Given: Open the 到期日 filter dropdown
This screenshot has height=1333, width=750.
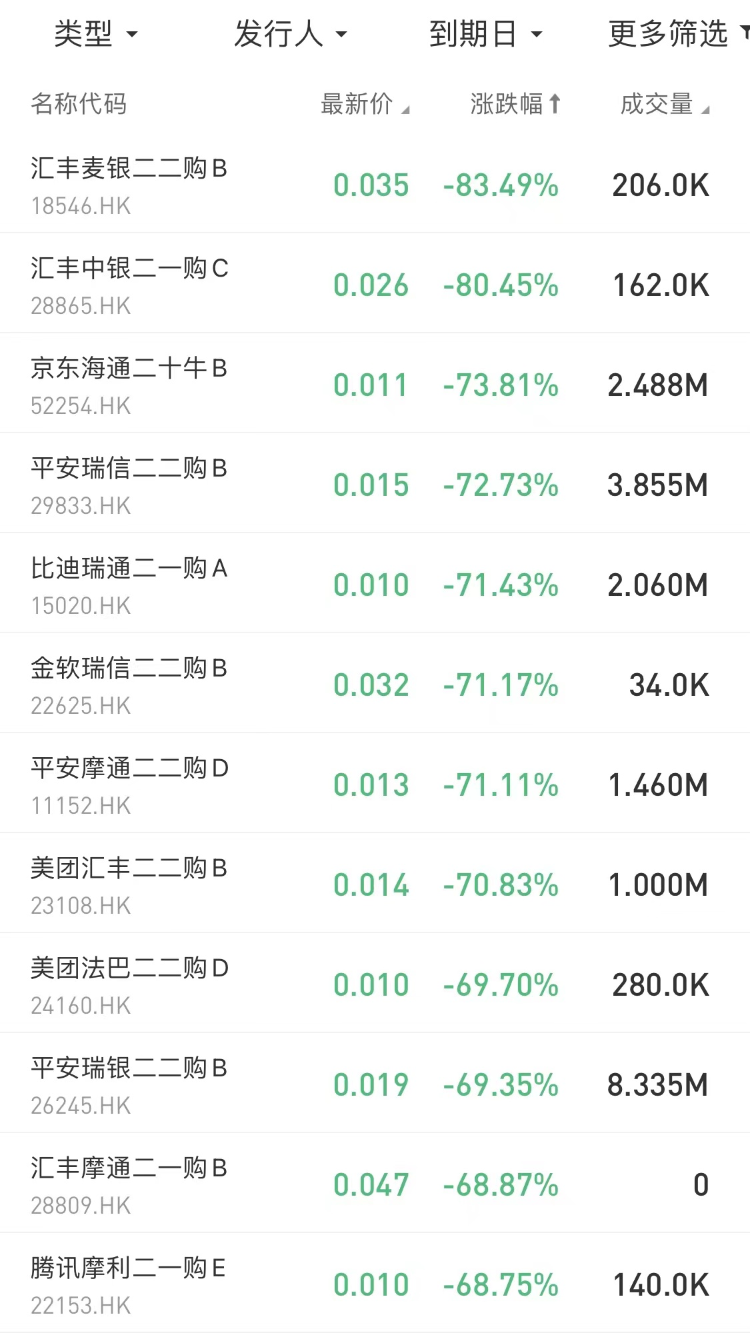Looking at the screenshot, I should tap(485, 35).
